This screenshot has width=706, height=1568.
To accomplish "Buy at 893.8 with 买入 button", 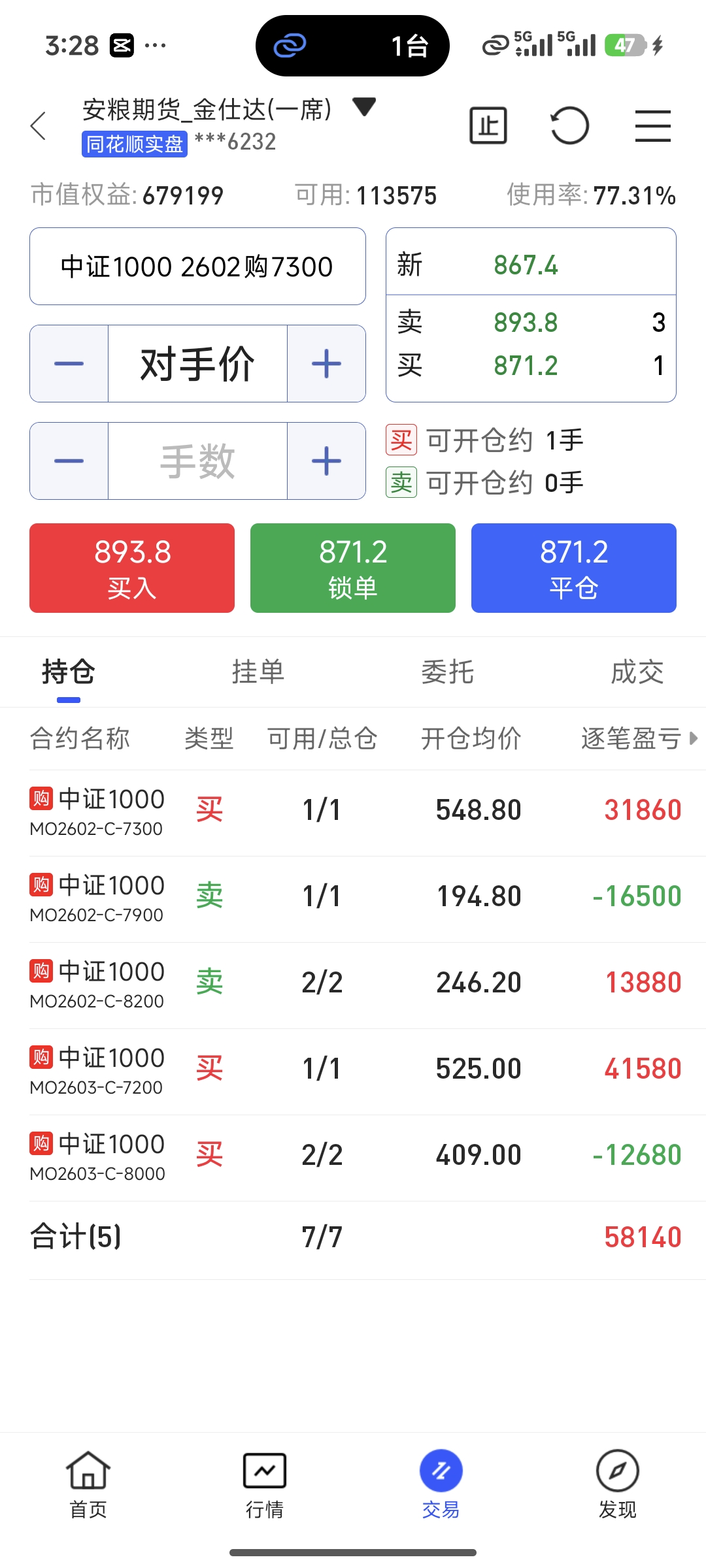I will point(132,568).
